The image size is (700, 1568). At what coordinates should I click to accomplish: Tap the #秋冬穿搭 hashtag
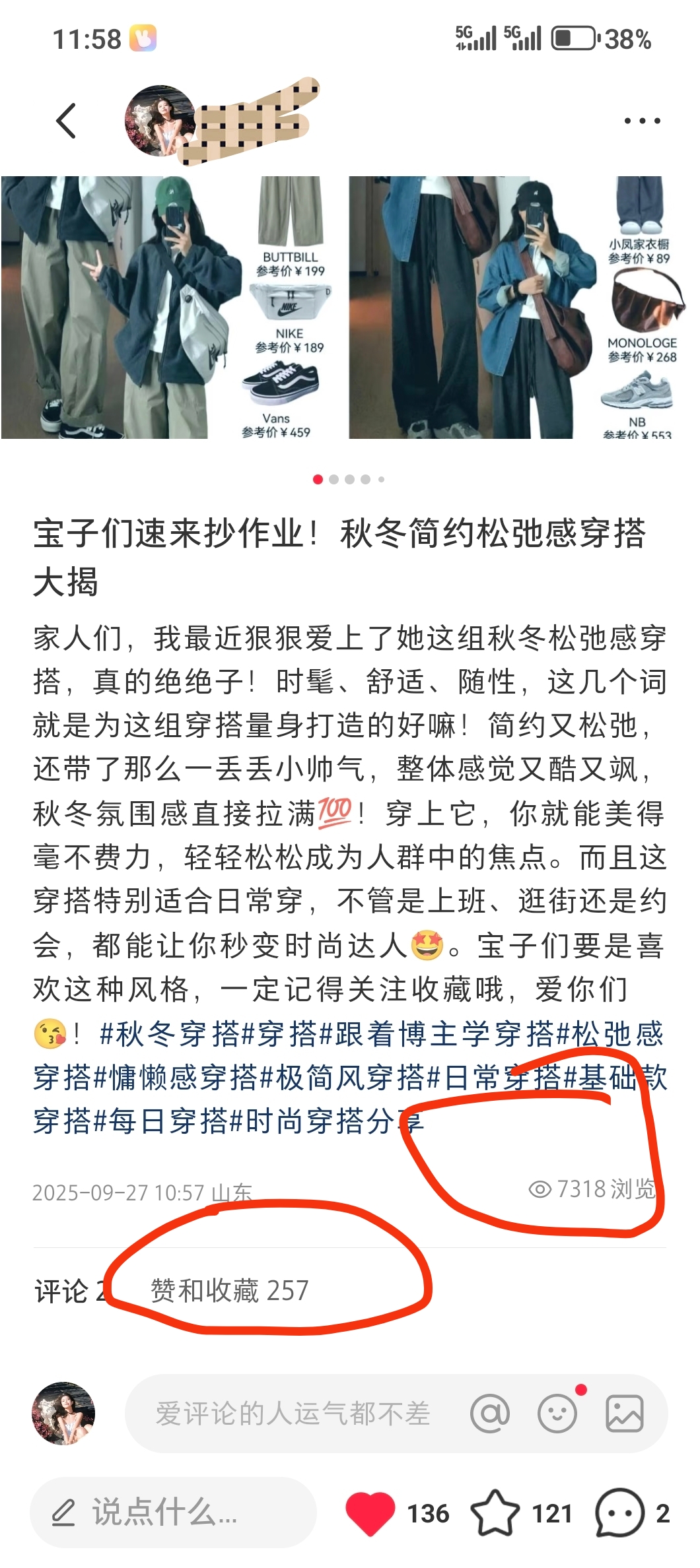click(169, 1034)
